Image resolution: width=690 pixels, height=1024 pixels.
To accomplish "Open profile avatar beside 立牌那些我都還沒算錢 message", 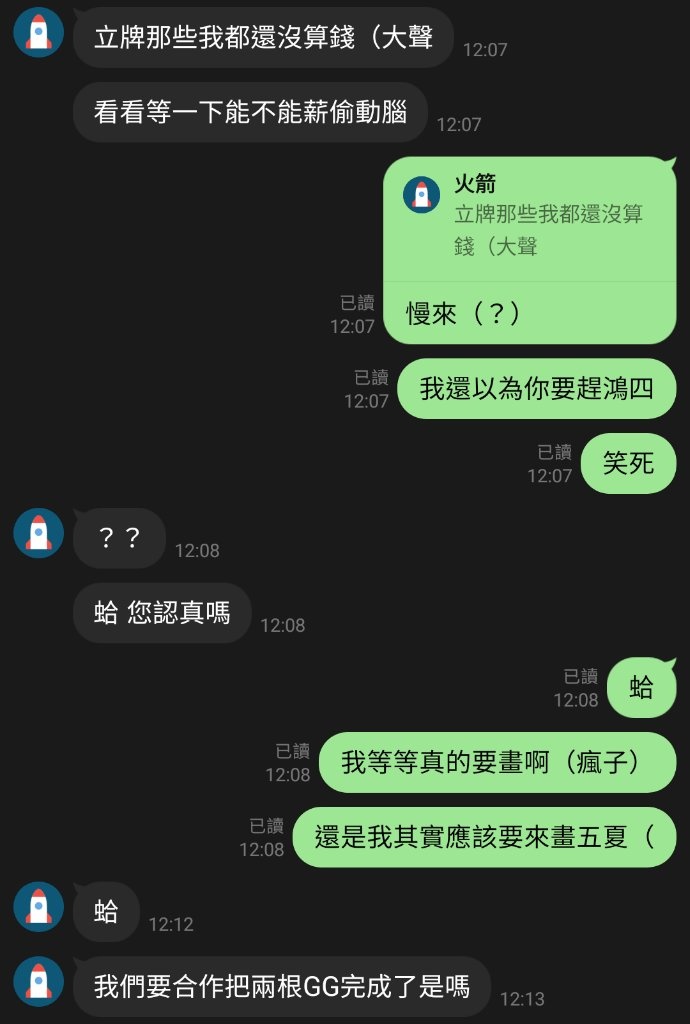I will pos(39,33).
